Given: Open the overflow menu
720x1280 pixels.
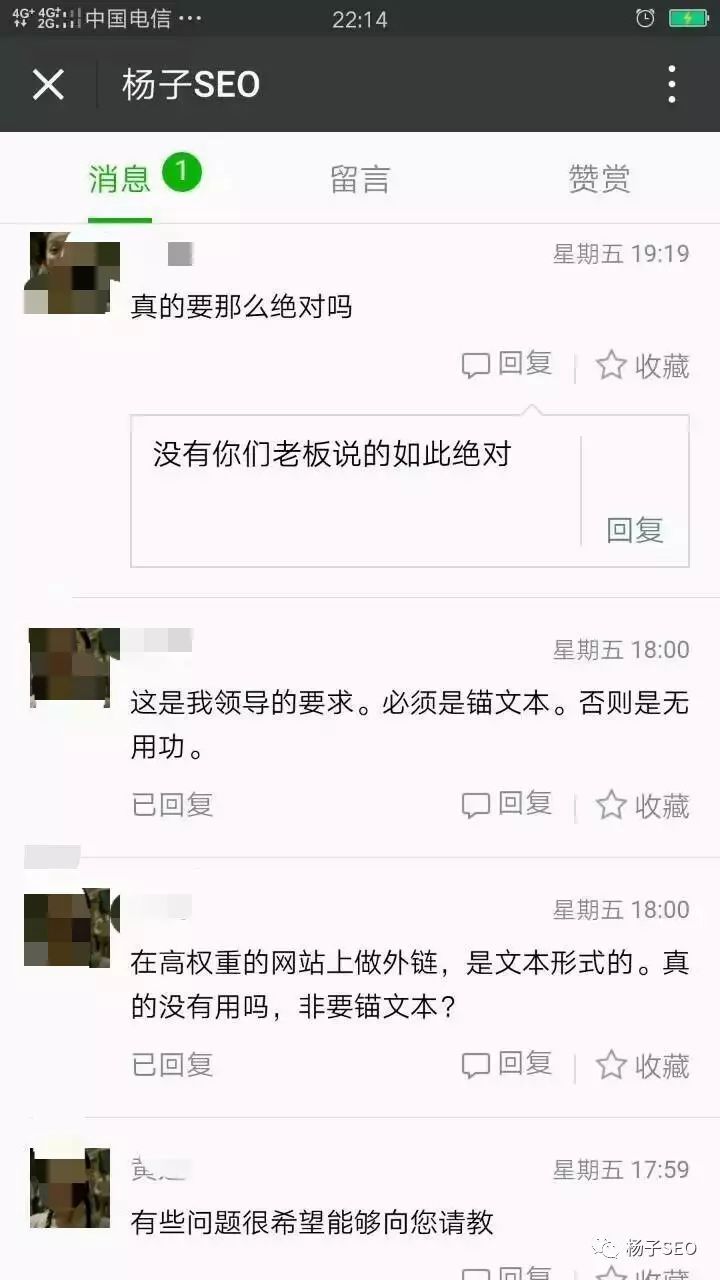Looking at the screenshot, I should tap(672, 85).
